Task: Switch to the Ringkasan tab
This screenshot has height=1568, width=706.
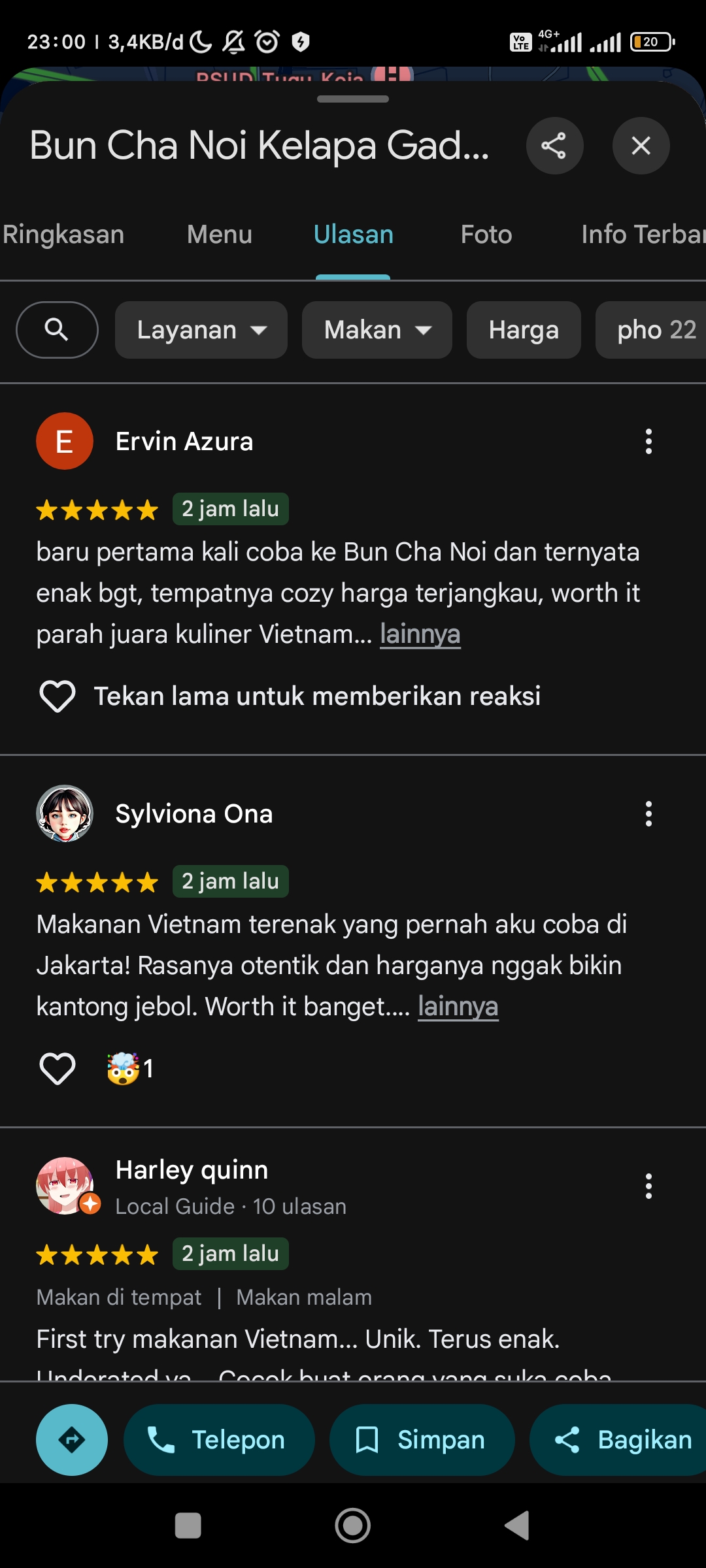Action: click(x=63, y=235)
